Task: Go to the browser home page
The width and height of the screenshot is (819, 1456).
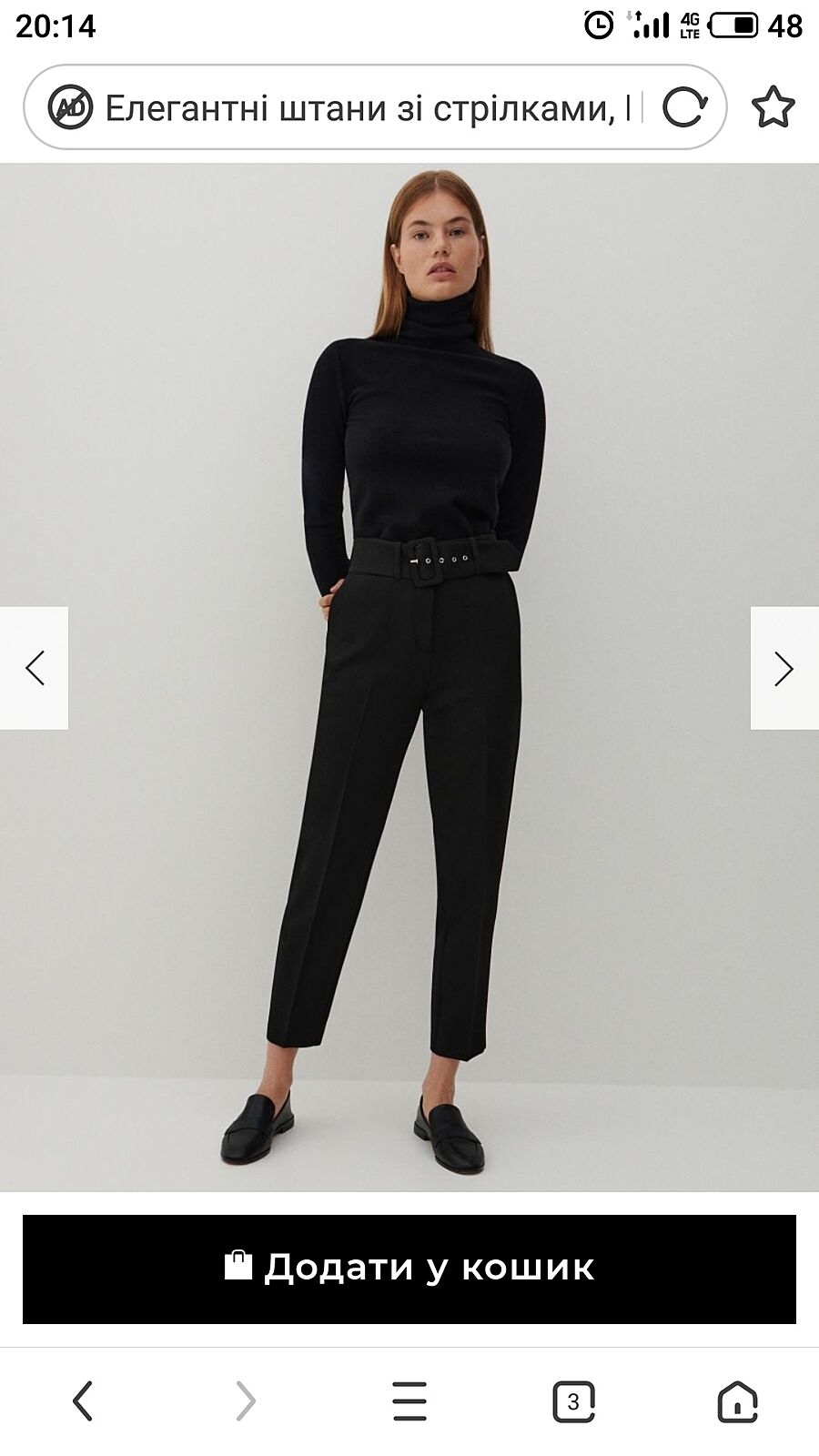Action: click(737, 1400)
